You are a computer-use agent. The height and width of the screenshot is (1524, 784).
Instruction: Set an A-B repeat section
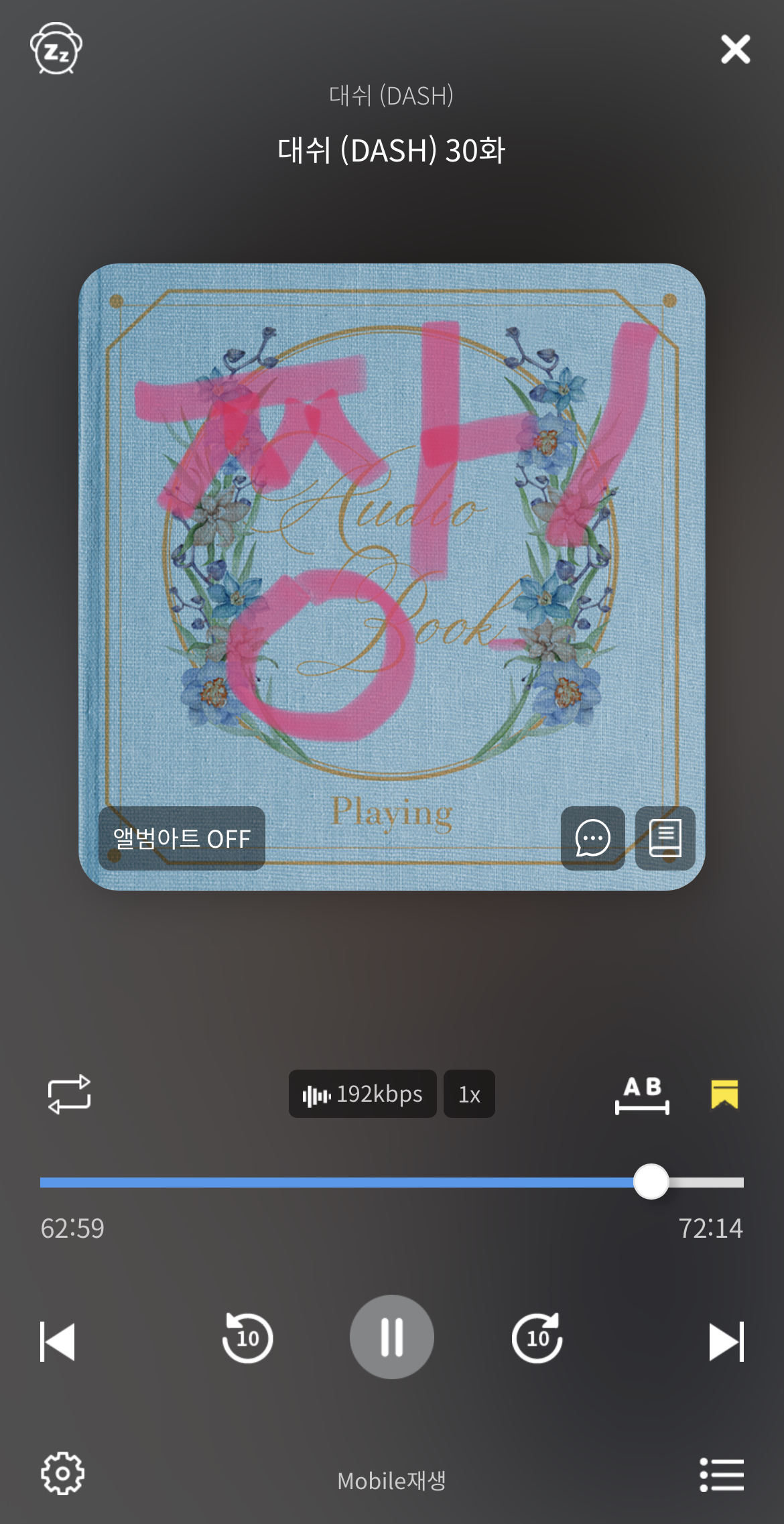[642, 1094]
